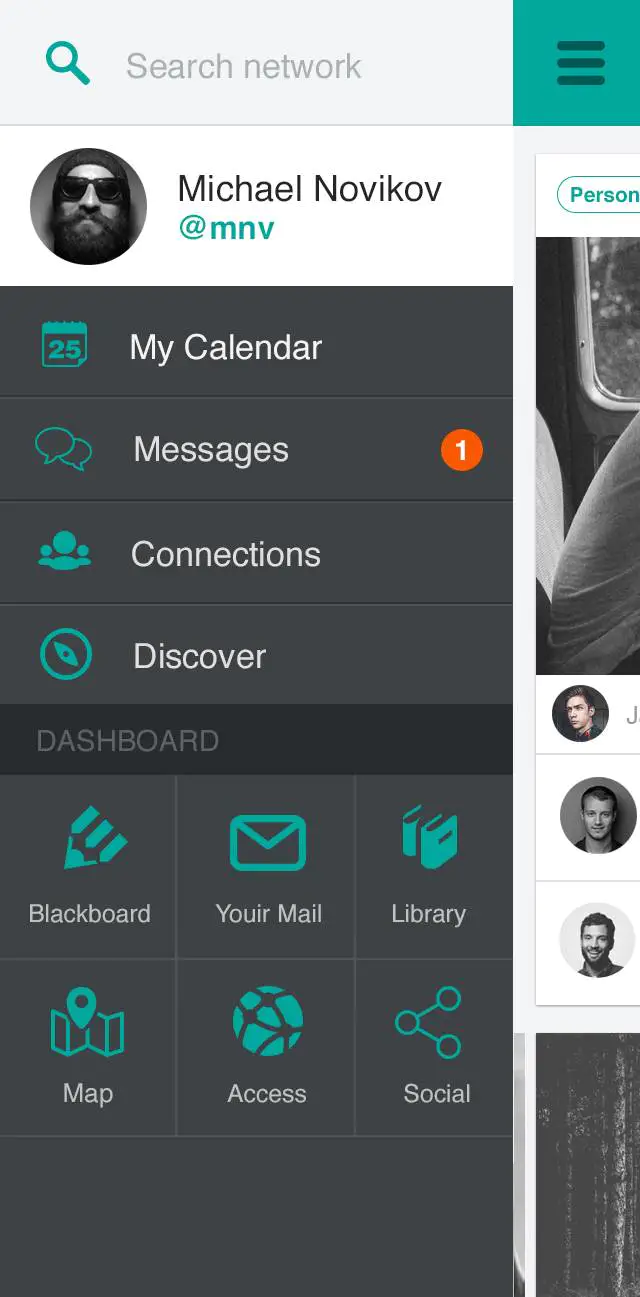This screenshot has width=640, height=1297.
Task: Select the Access tile
Action: (x=267, y=1047)
